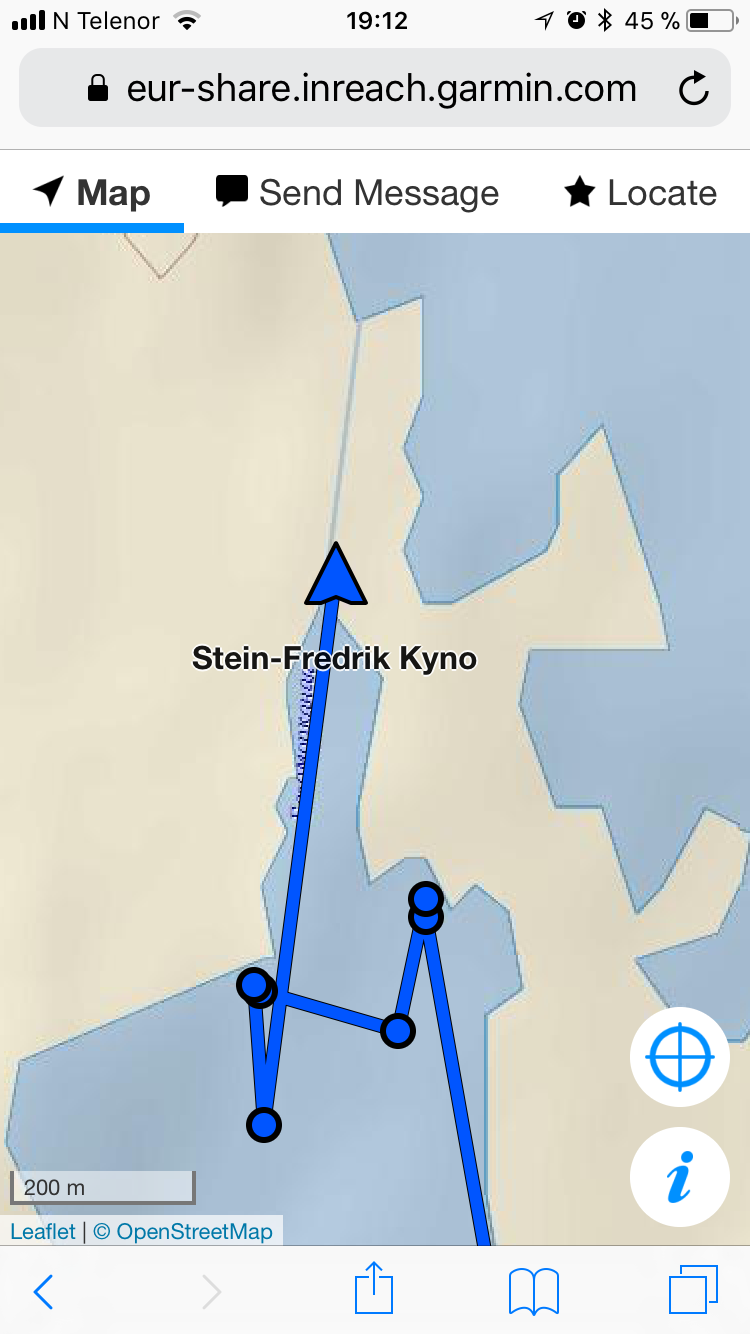Center map with the crosshair button
This screenshot has height=1334, width=750.
point(680,1057)
